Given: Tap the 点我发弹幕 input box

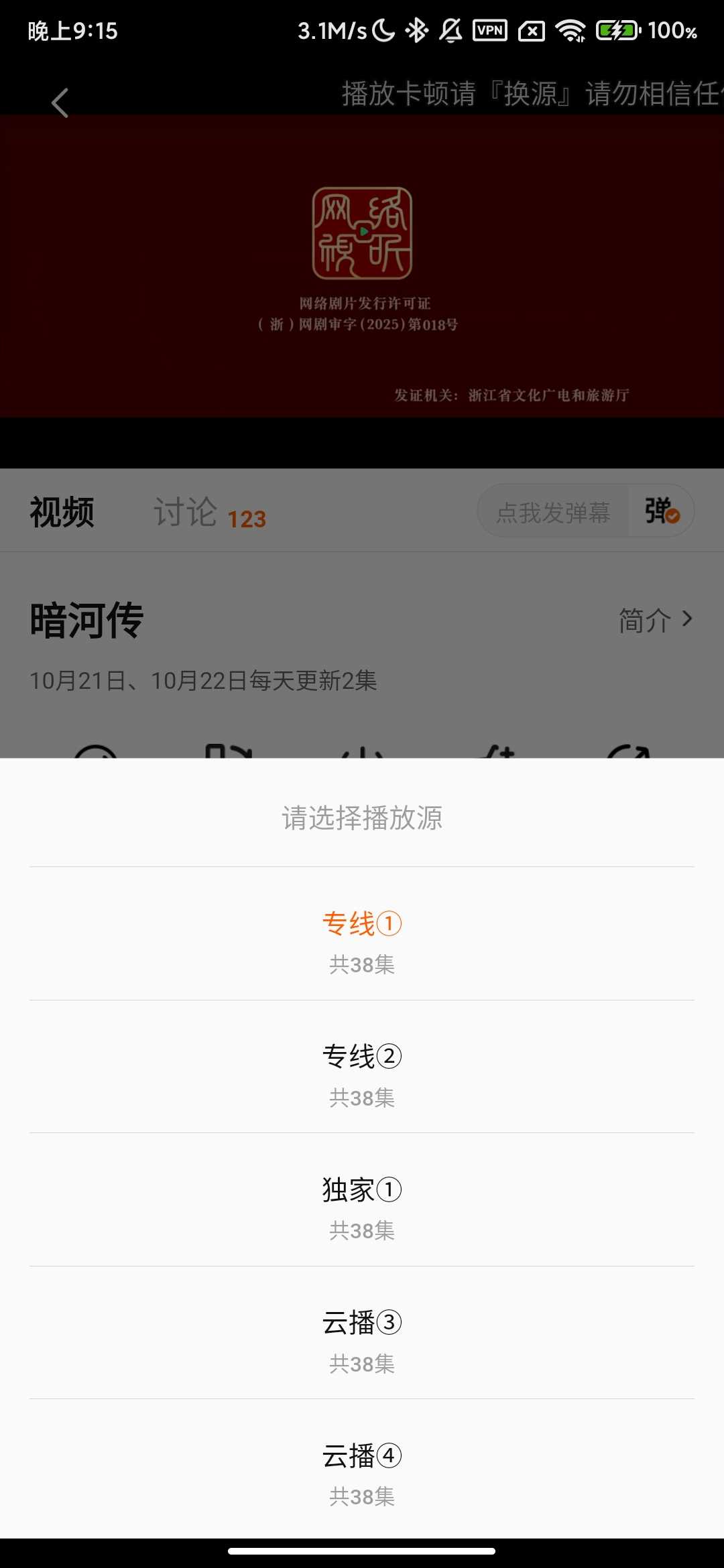Looking at the screenshot, I should coord(552,513).
